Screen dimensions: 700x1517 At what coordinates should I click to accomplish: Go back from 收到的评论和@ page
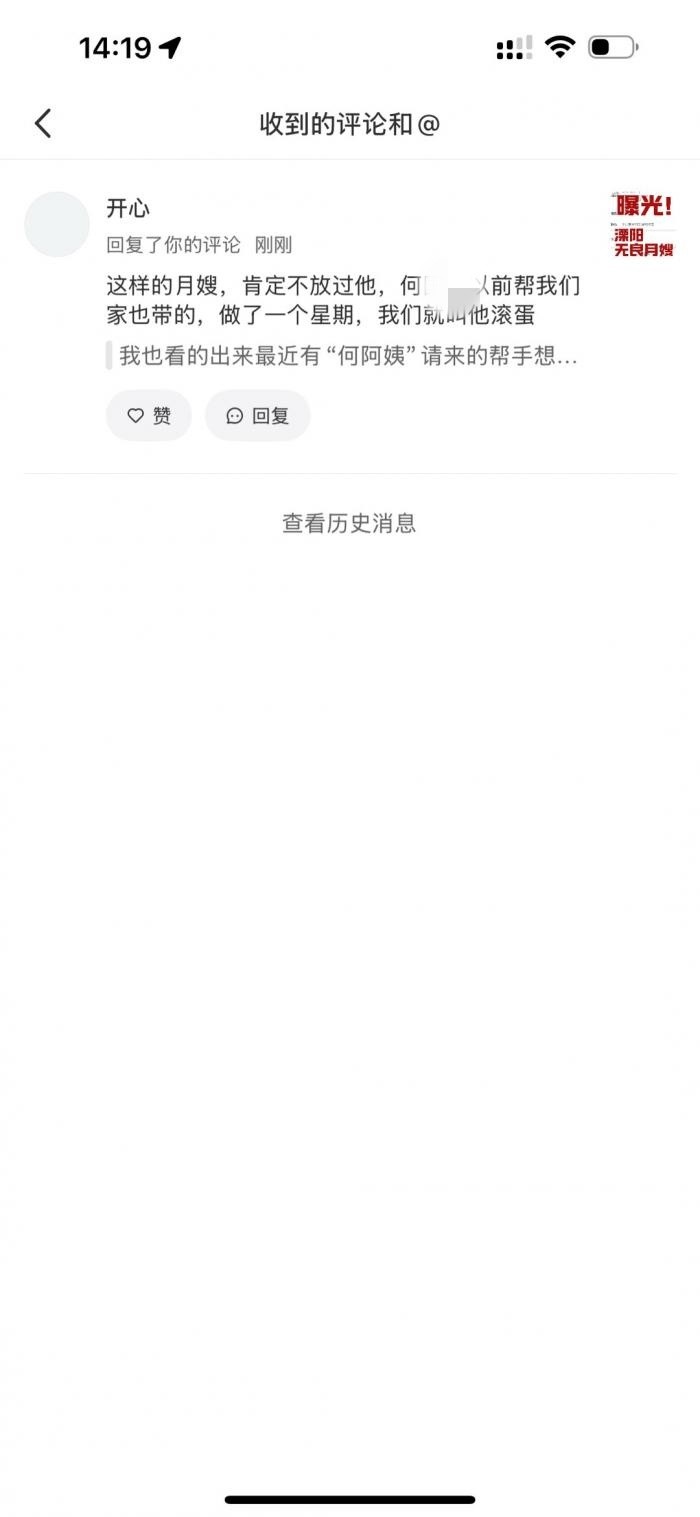click(x=43, y=124)
